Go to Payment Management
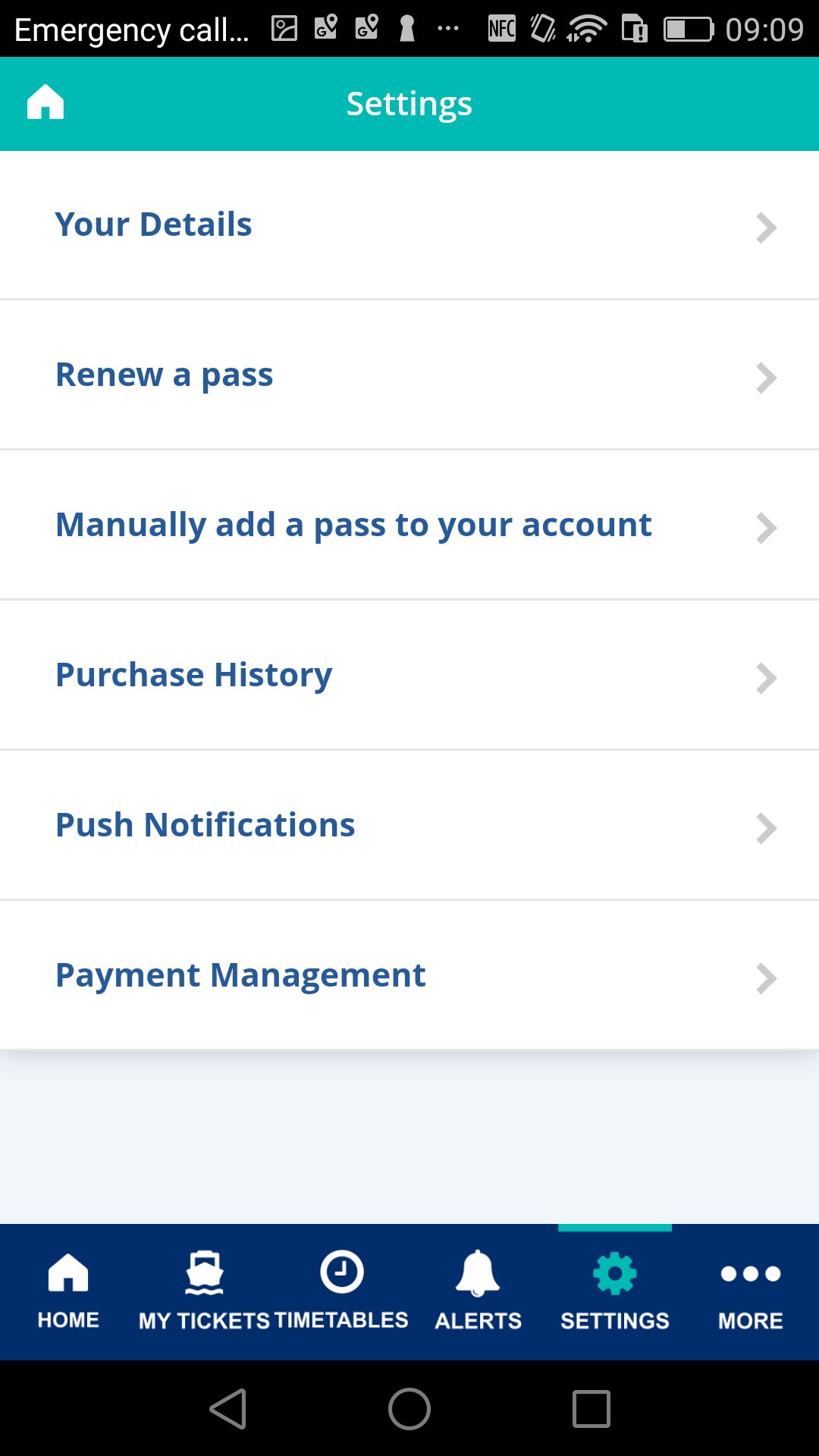Viewport: 819px width, 1456px height. pyautogui.click(x=409, y=976)
